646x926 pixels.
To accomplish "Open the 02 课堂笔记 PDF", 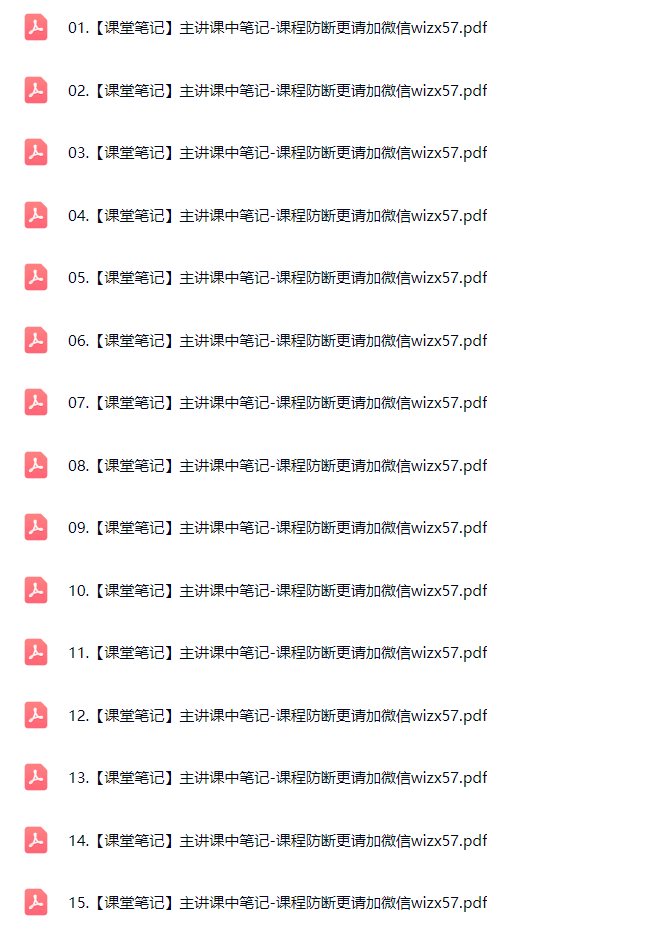I will [277, 91].
